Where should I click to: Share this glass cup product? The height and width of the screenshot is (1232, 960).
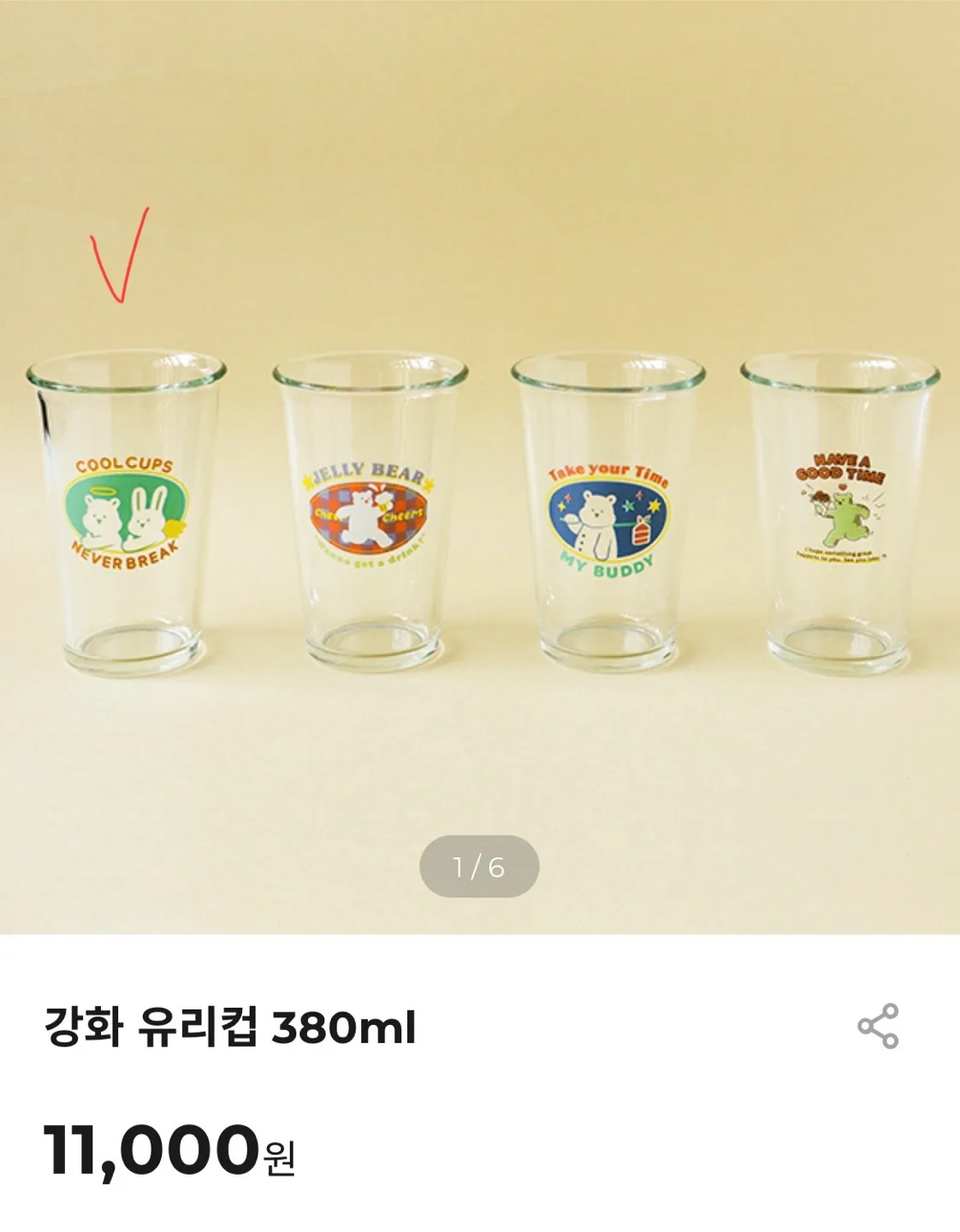(878, 1026)
